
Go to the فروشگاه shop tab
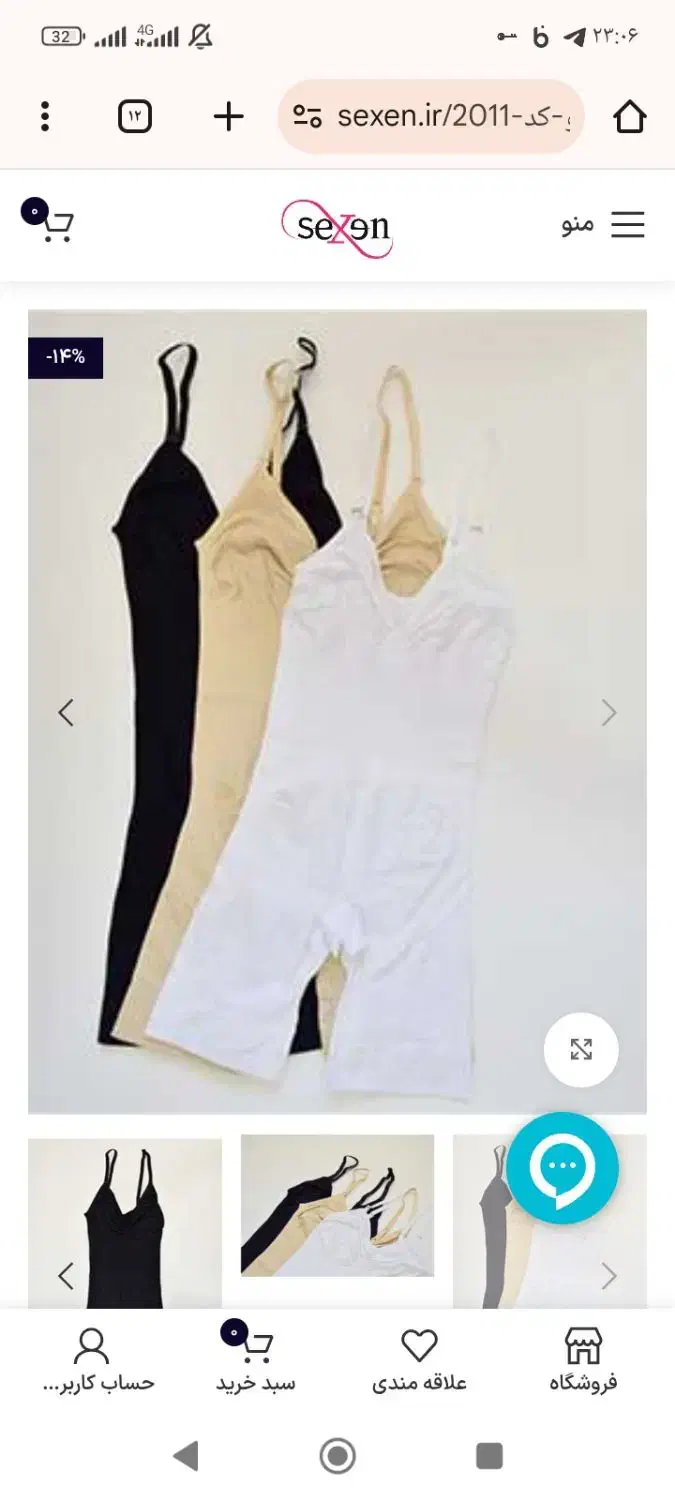click(x=583, y=1360)
